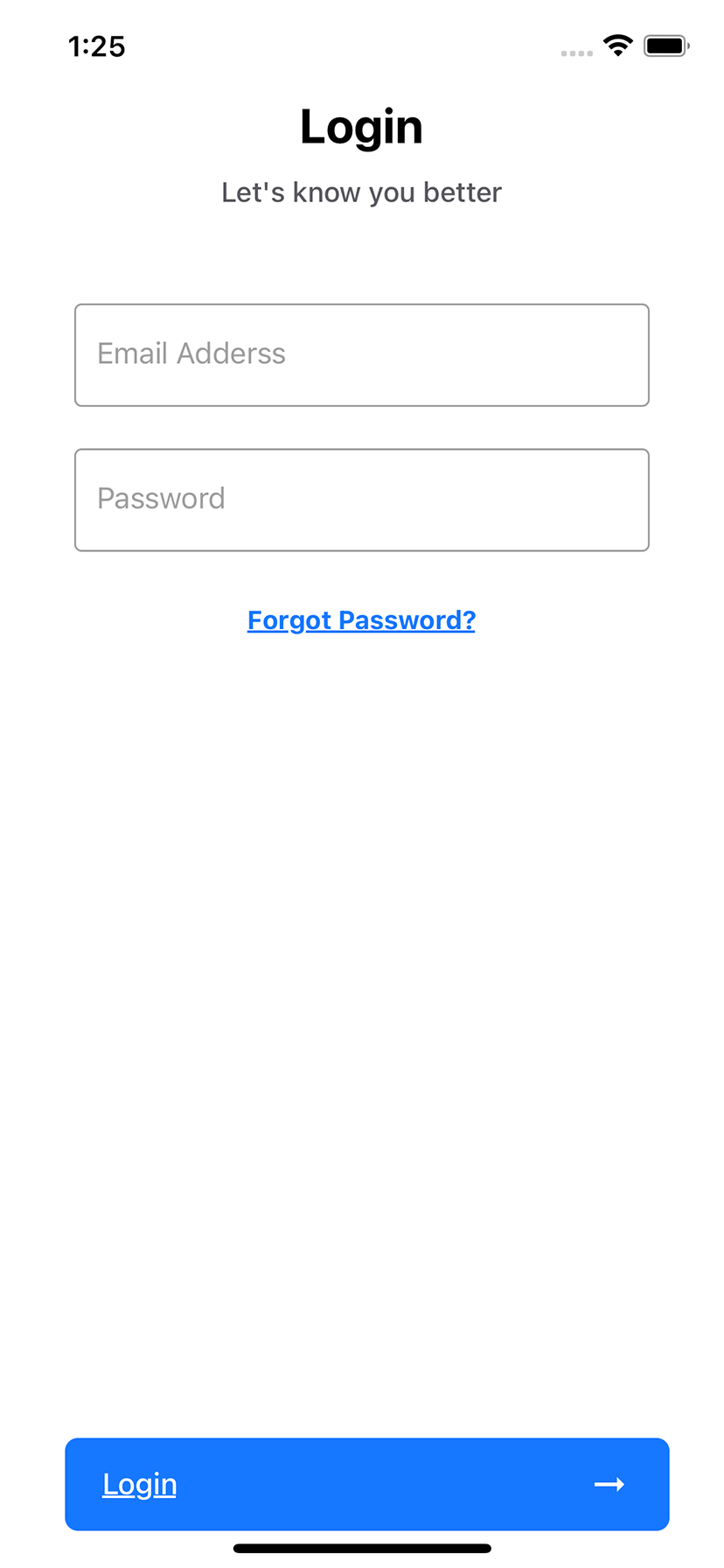724x1568 pixels.
Task: Tap the Email Adderss field
Action: (362, 355)
